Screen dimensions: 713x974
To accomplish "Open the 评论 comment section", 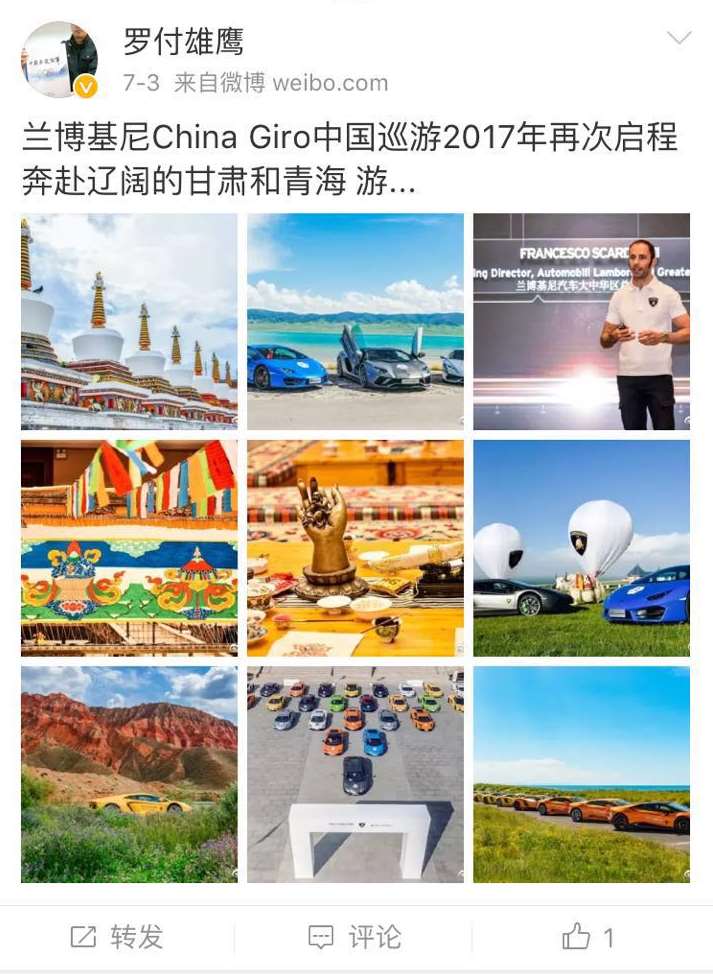I will pos(355,937).
